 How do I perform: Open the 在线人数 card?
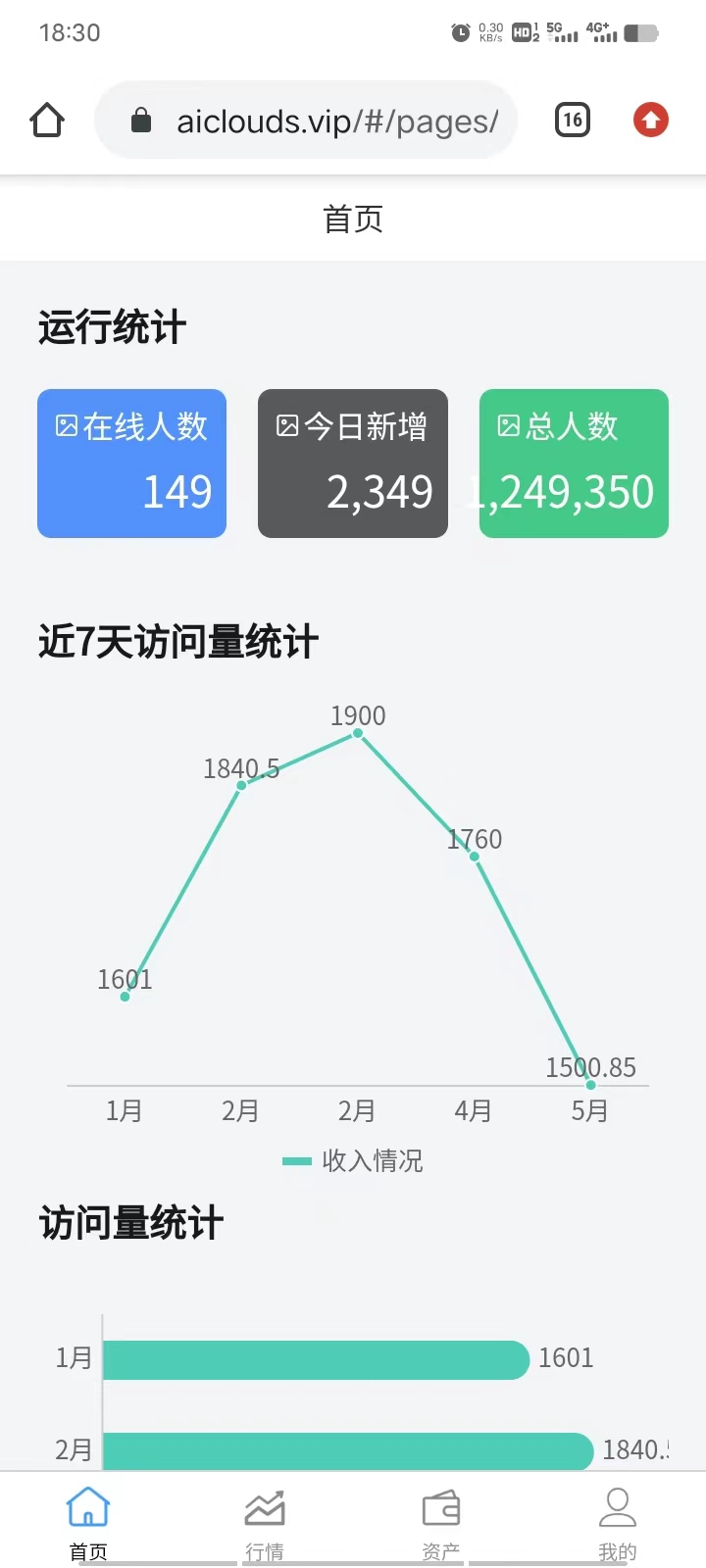click(131, 464)
